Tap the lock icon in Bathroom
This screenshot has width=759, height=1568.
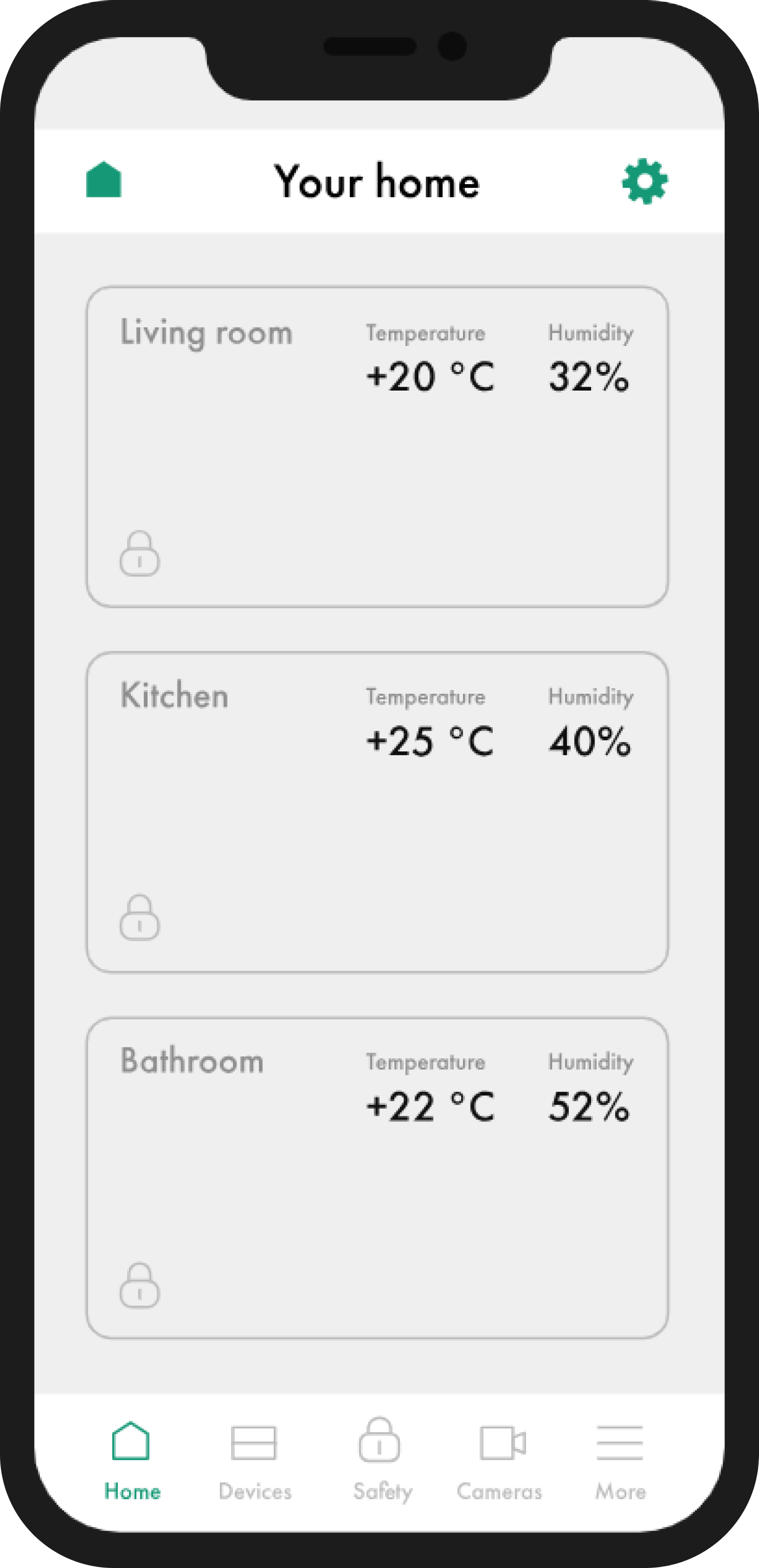point(139,1285)
